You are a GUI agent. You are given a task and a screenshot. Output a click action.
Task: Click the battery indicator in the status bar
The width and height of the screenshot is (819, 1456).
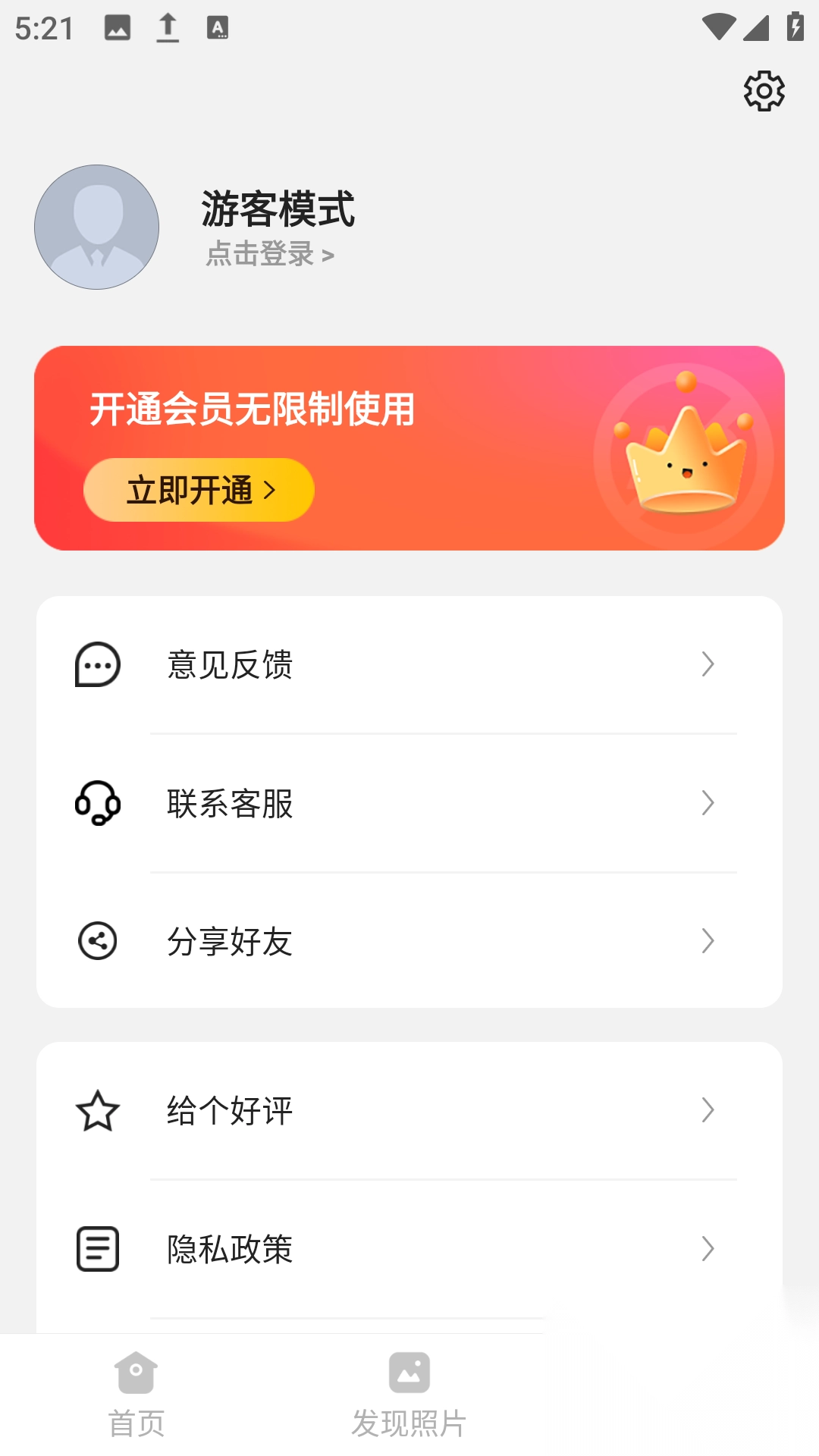point(794,24)
